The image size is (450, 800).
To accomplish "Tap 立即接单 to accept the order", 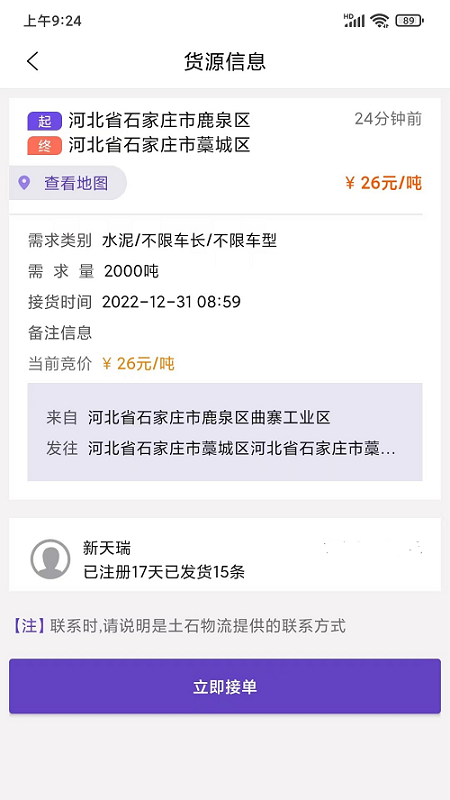I will click(x=224, y=686).
